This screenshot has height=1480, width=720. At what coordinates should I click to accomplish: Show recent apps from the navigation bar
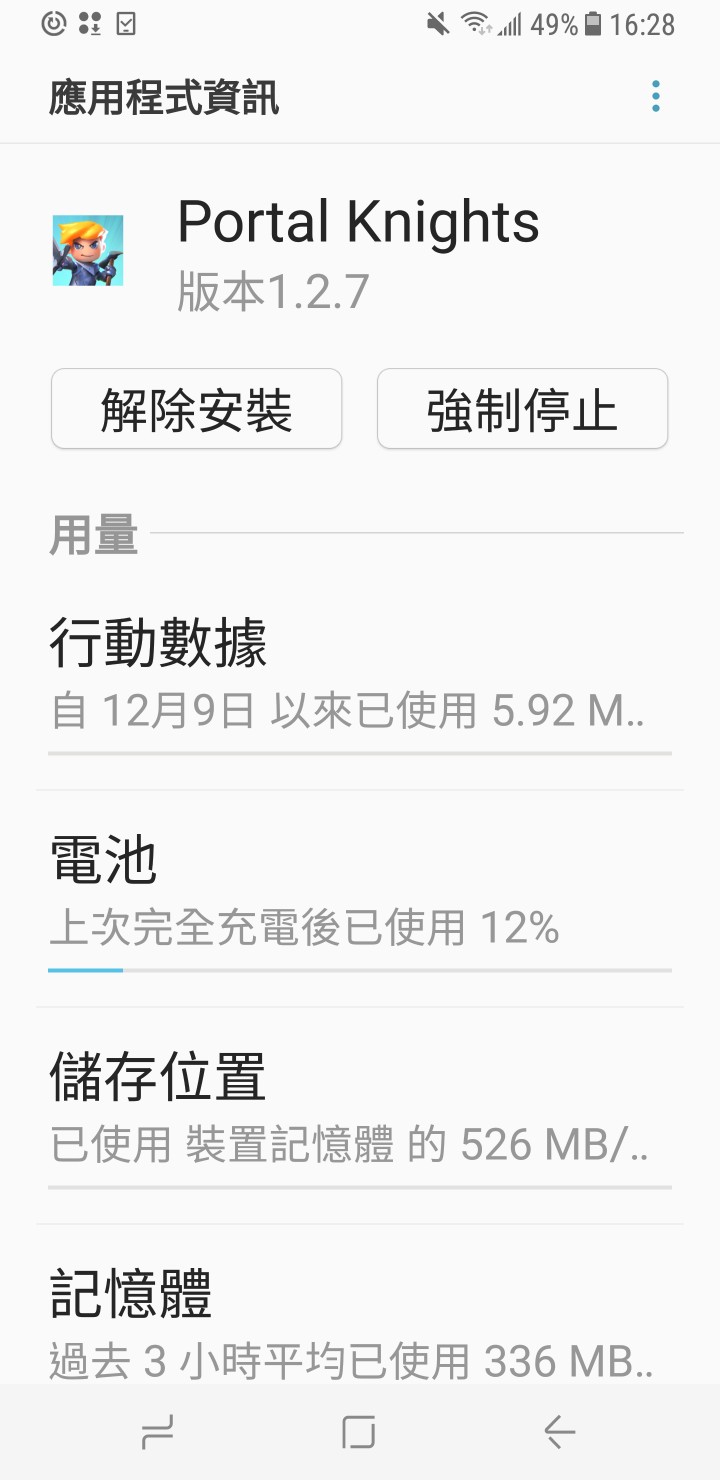(158, 1433)
